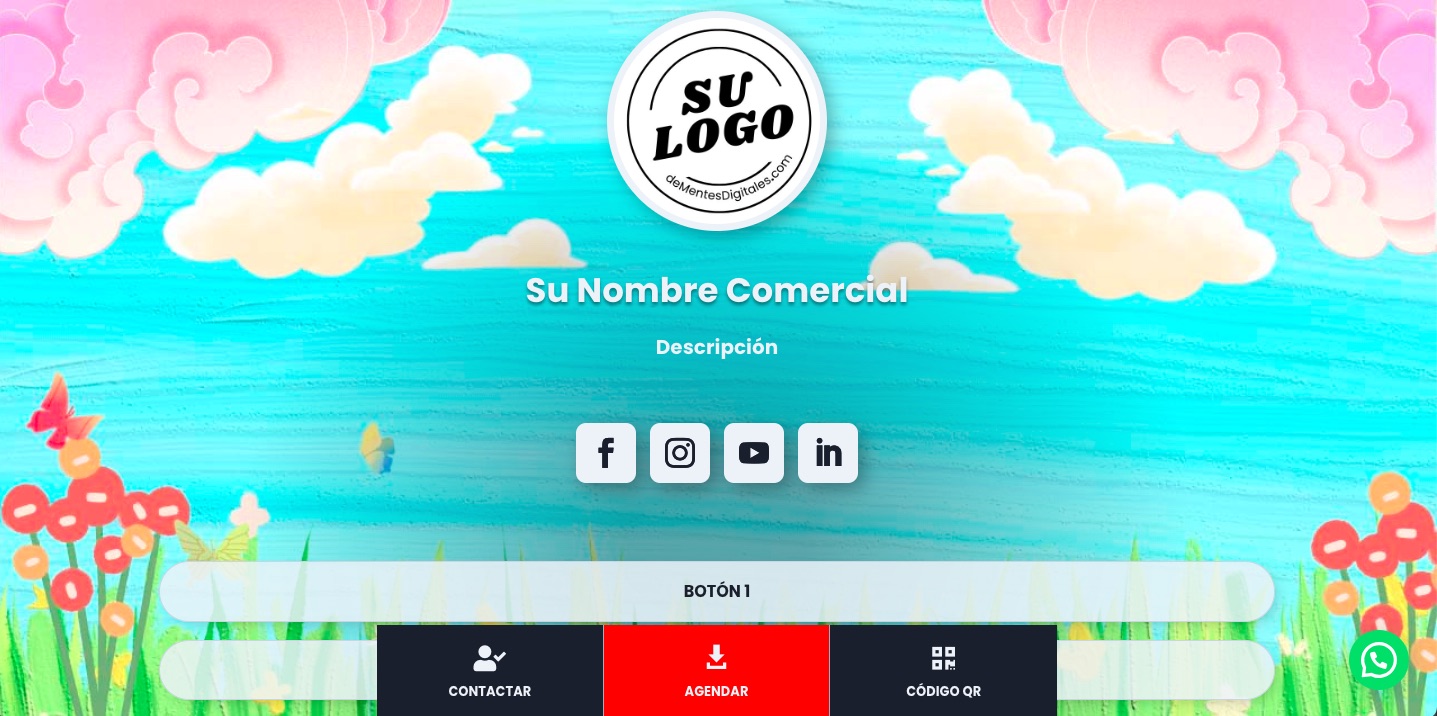
Task: Show the Código QR
Action: tap(943, 671)
